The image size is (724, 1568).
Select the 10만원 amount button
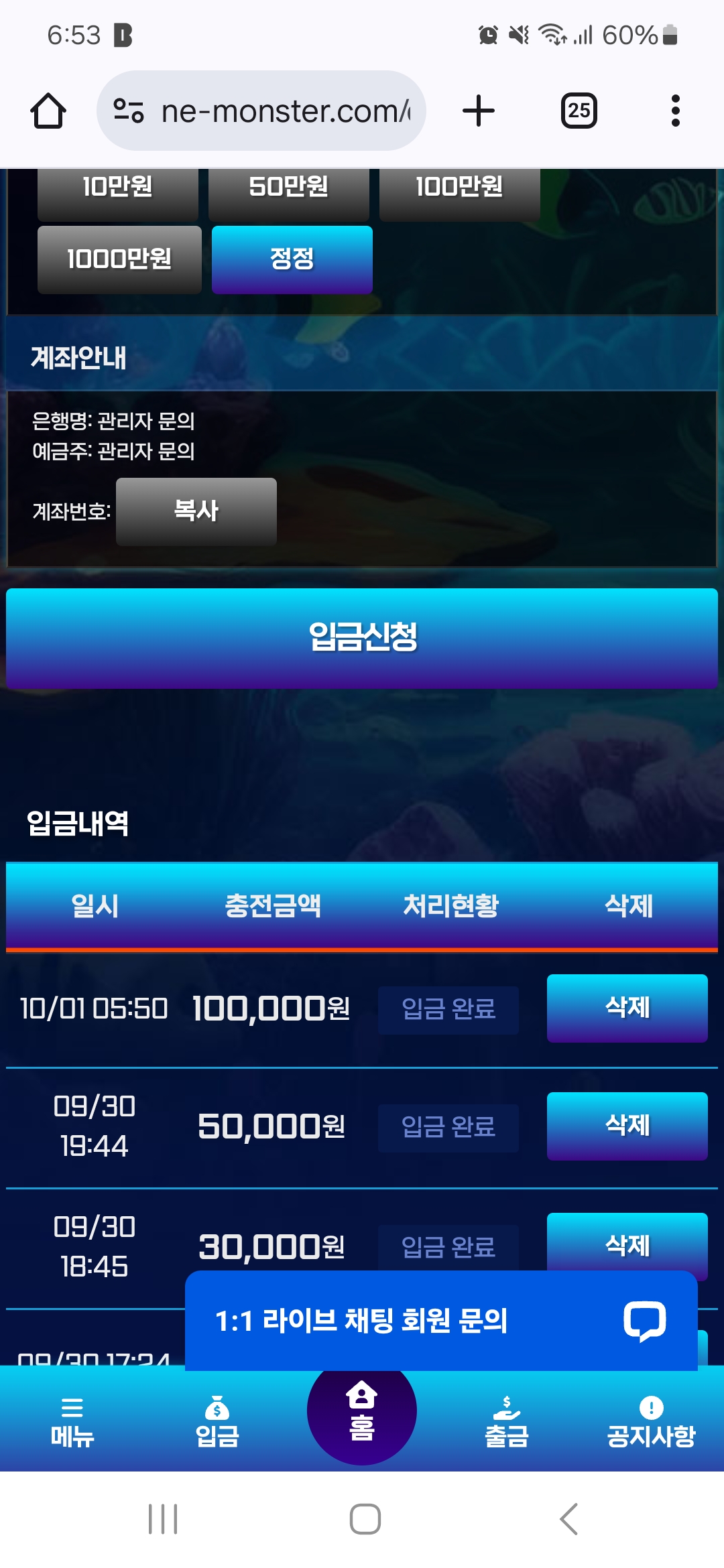(x=117, y=191)
